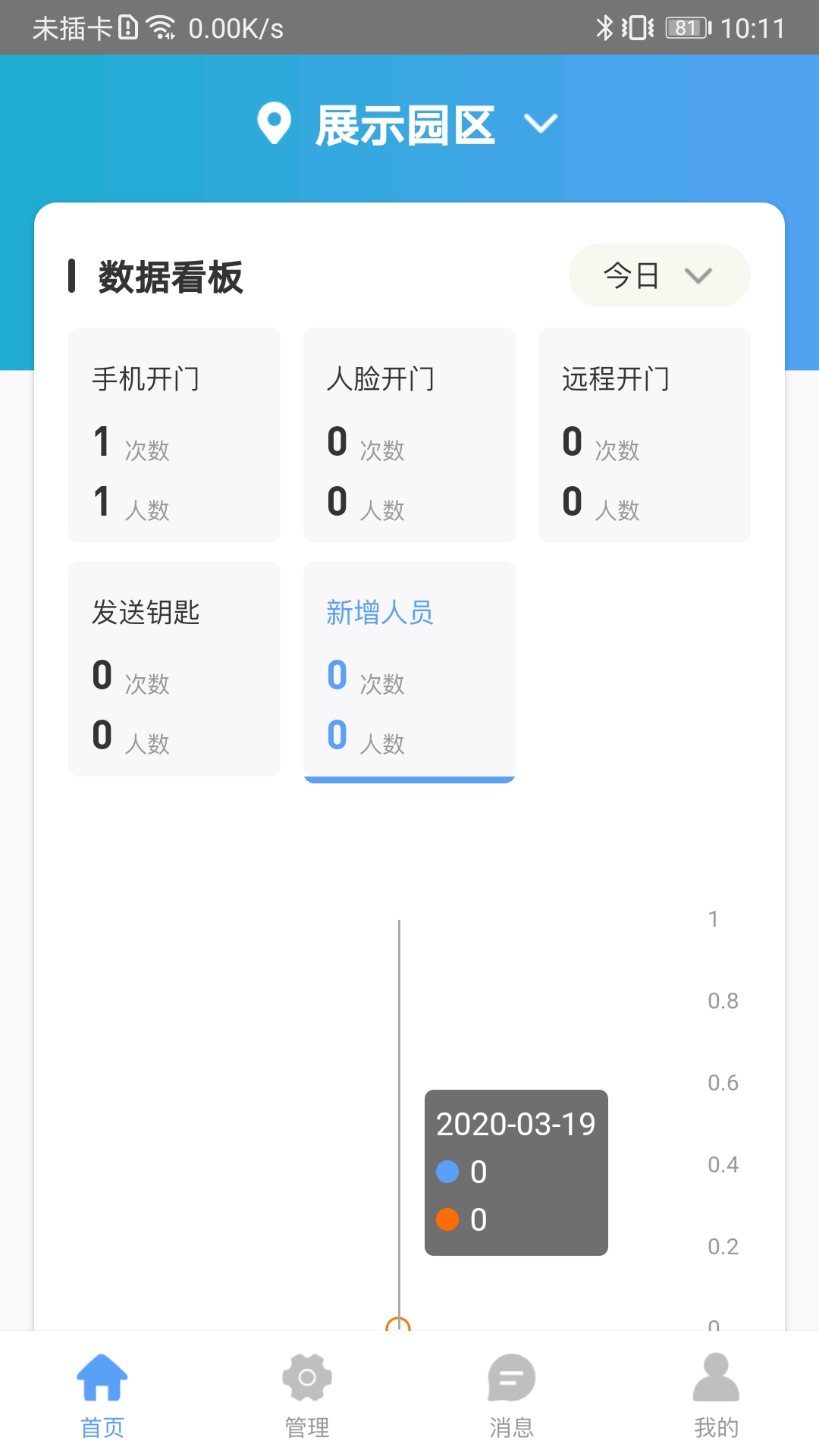Select the 人脸开门 stats card
The image size is (819, 1456).
pos(409,435)
